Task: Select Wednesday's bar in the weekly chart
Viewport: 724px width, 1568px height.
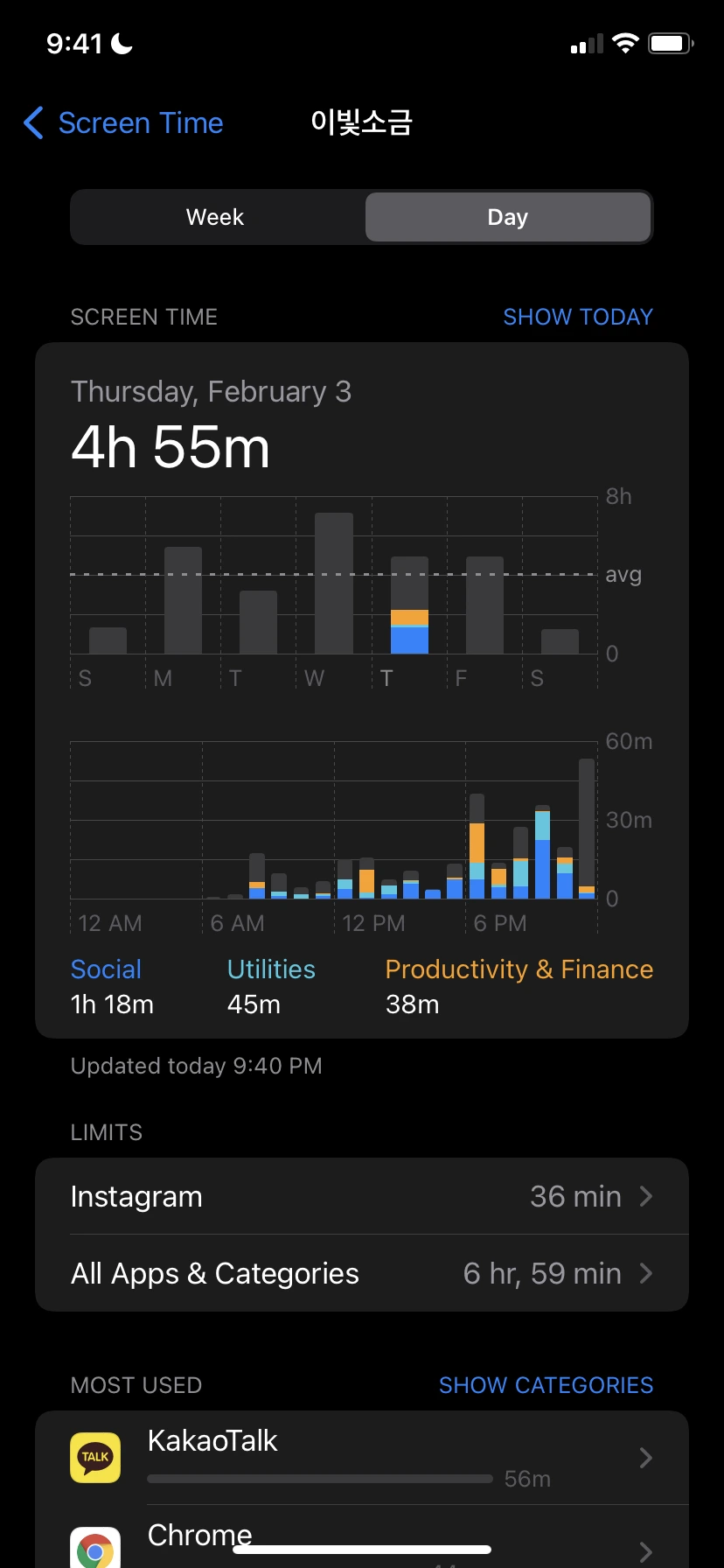Action: (334, 584)
